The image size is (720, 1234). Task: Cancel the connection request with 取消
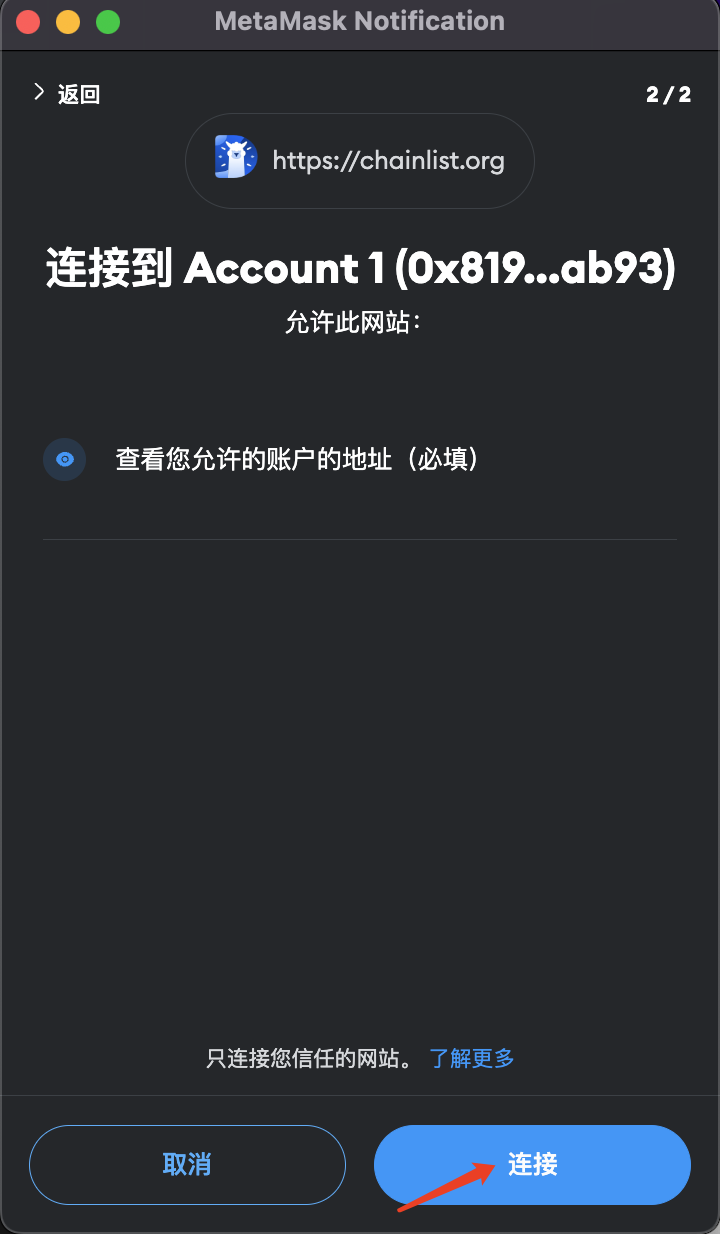pos(187,1165)
